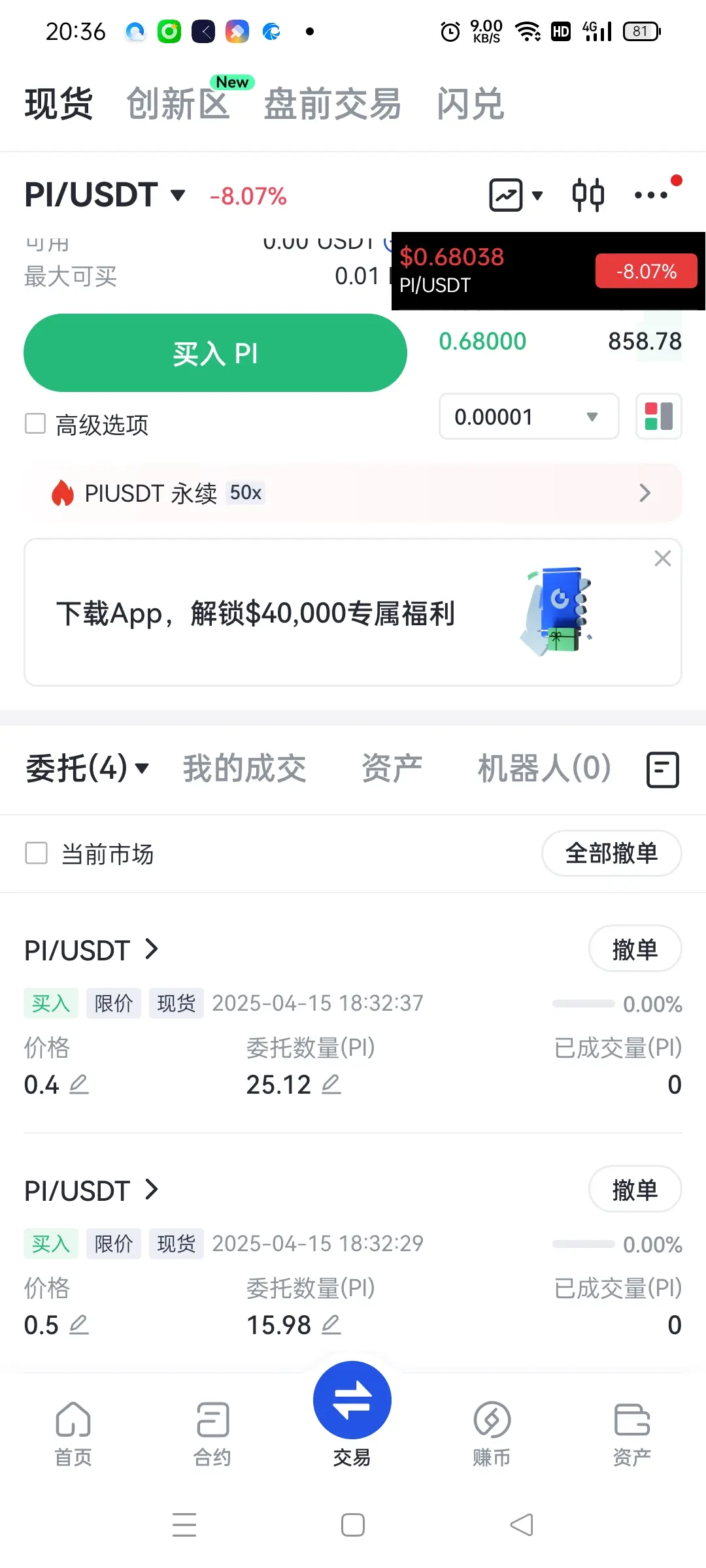Viewport: 706px width, 1568px height.
Task: Open the 我的成交 tab
Action: [x=245, y=768]
